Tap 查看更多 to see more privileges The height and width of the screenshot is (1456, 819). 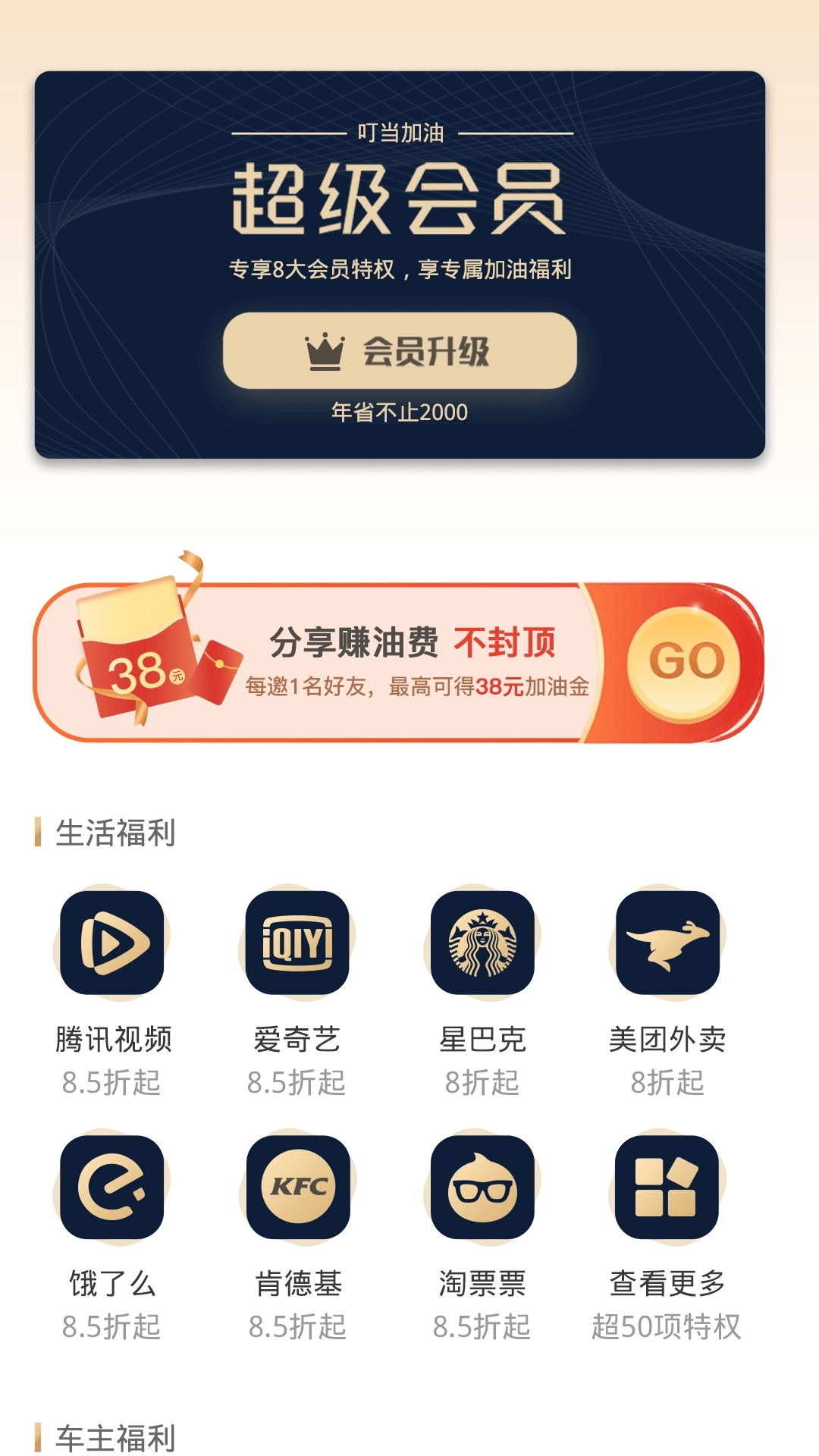pos(667,1188)
